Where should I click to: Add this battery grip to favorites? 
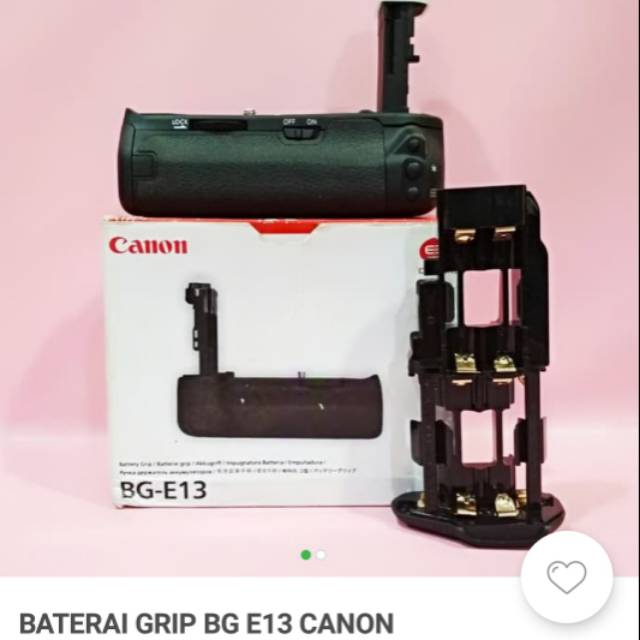pos(568,579)
